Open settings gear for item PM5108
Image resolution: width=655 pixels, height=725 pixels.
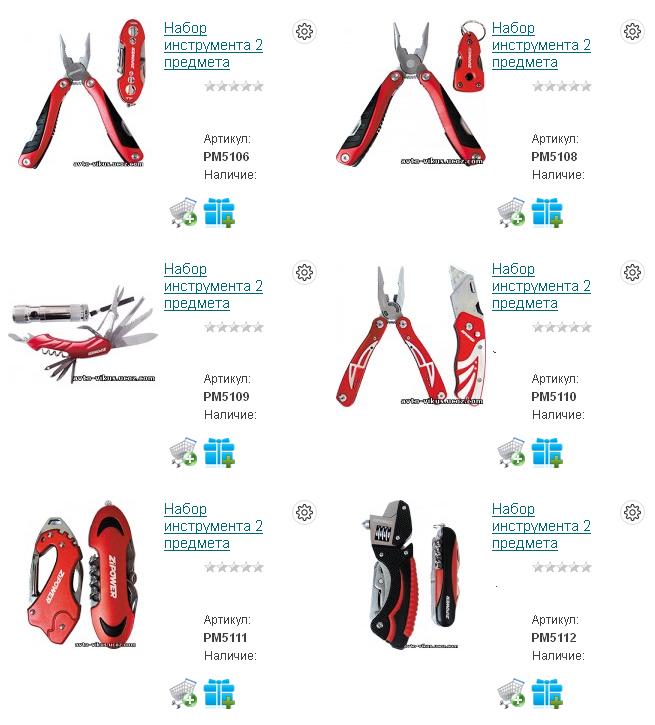point(632,31)
